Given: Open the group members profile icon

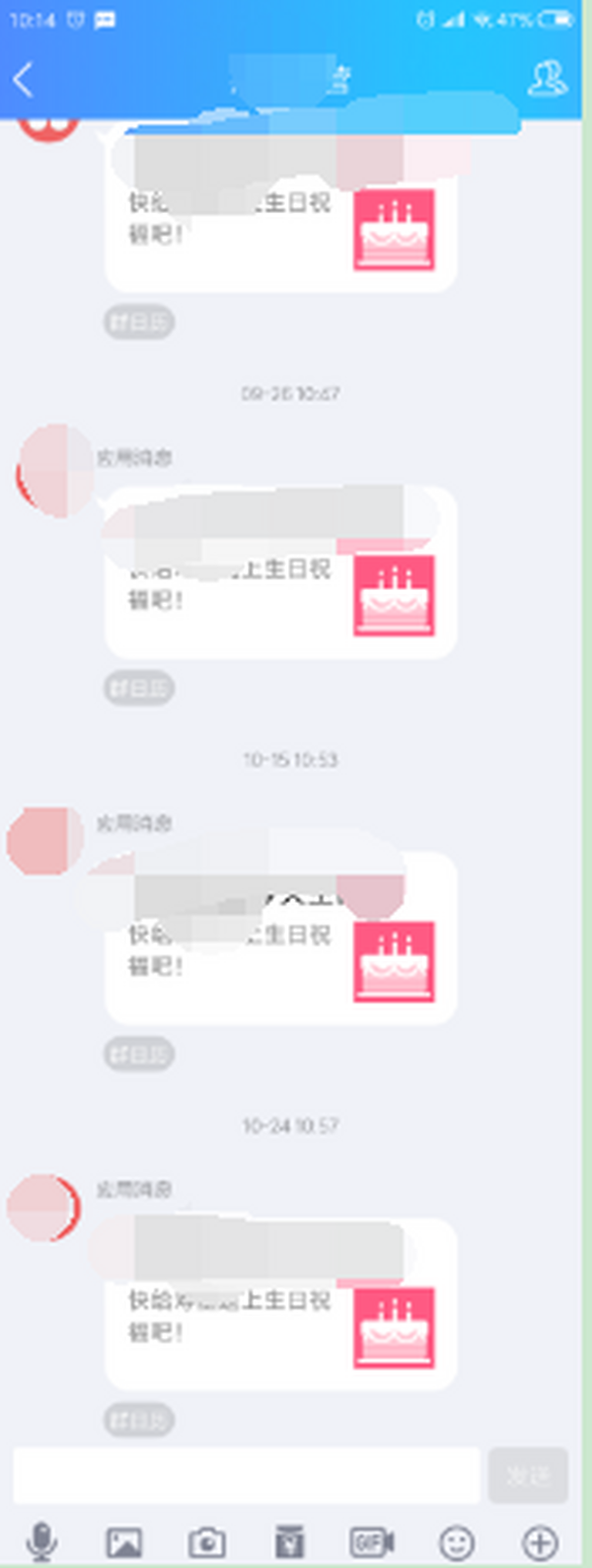Looking at the screenshot, I should [x=548, y=78].
